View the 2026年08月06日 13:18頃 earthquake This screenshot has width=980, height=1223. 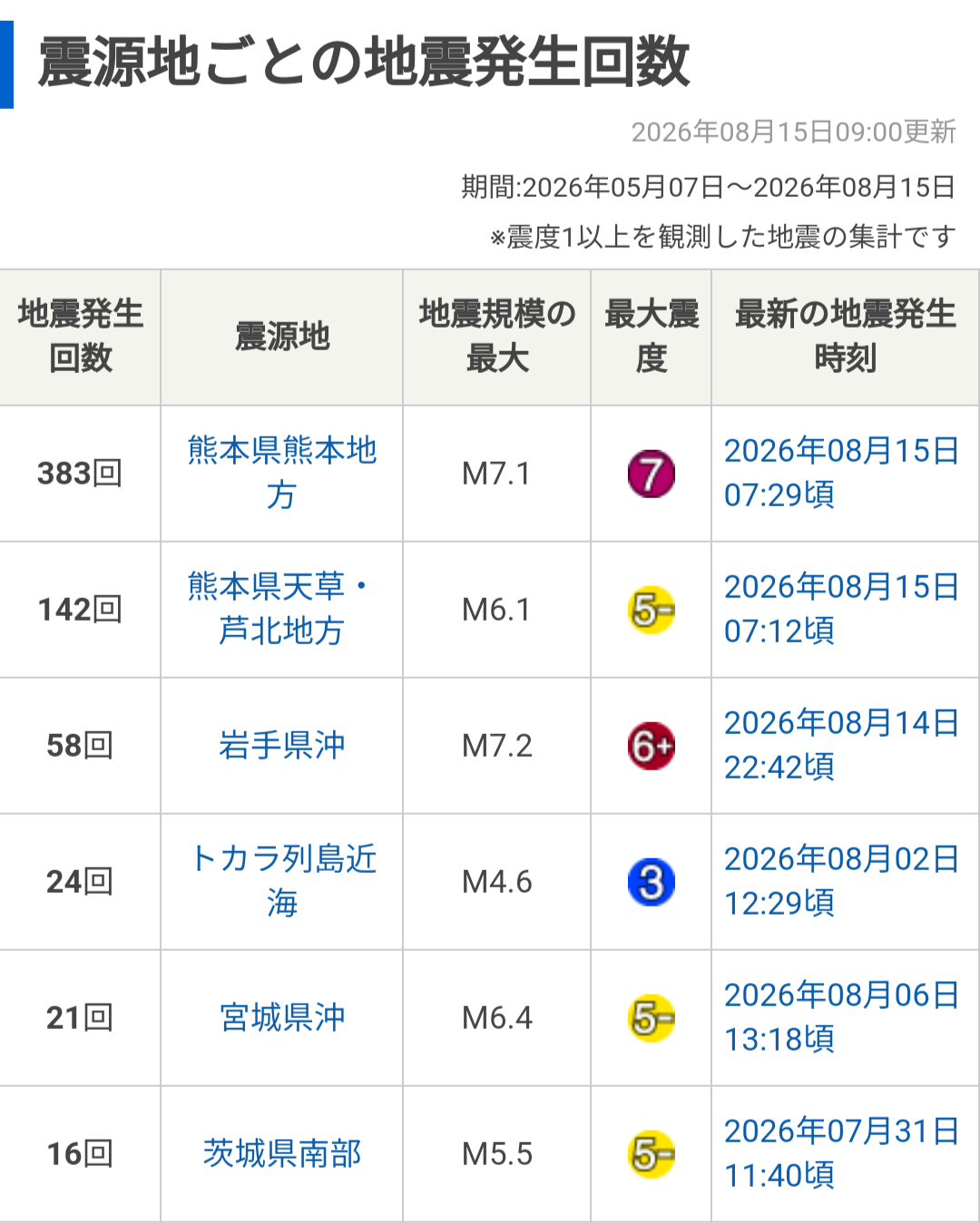click(x=841, y=1017)
